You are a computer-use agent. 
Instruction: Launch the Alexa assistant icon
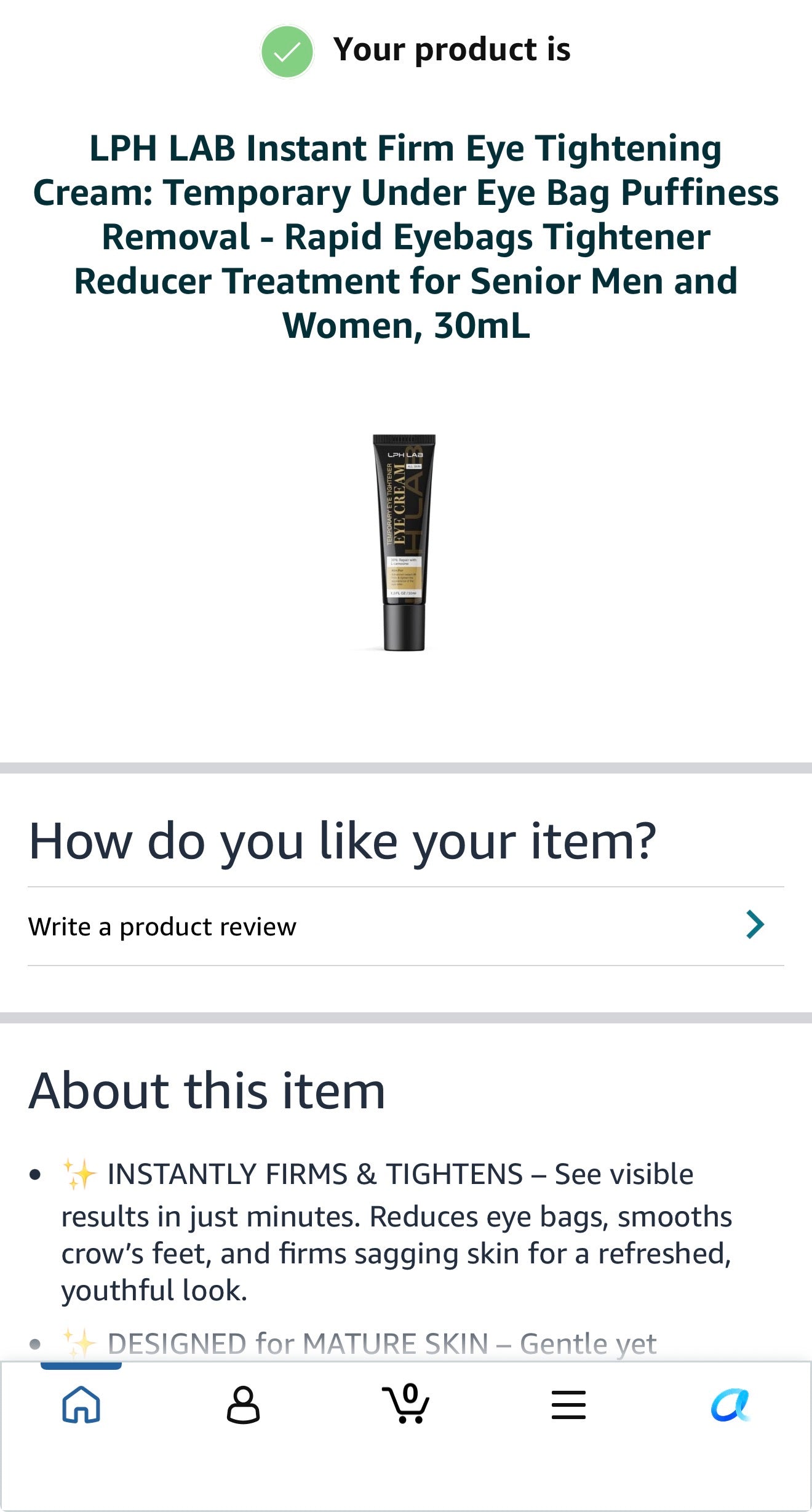click(730, 1405)
